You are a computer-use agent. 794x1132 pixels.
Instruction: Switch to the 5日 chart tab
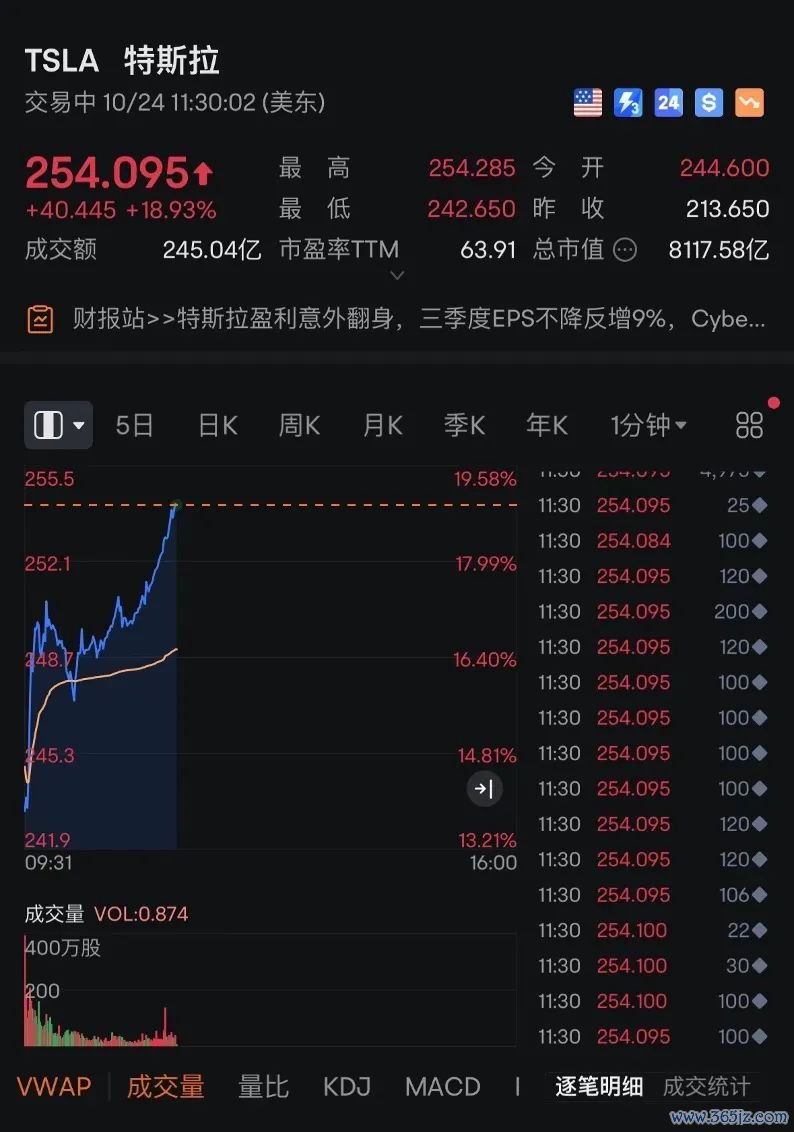[x=134, y=425]
